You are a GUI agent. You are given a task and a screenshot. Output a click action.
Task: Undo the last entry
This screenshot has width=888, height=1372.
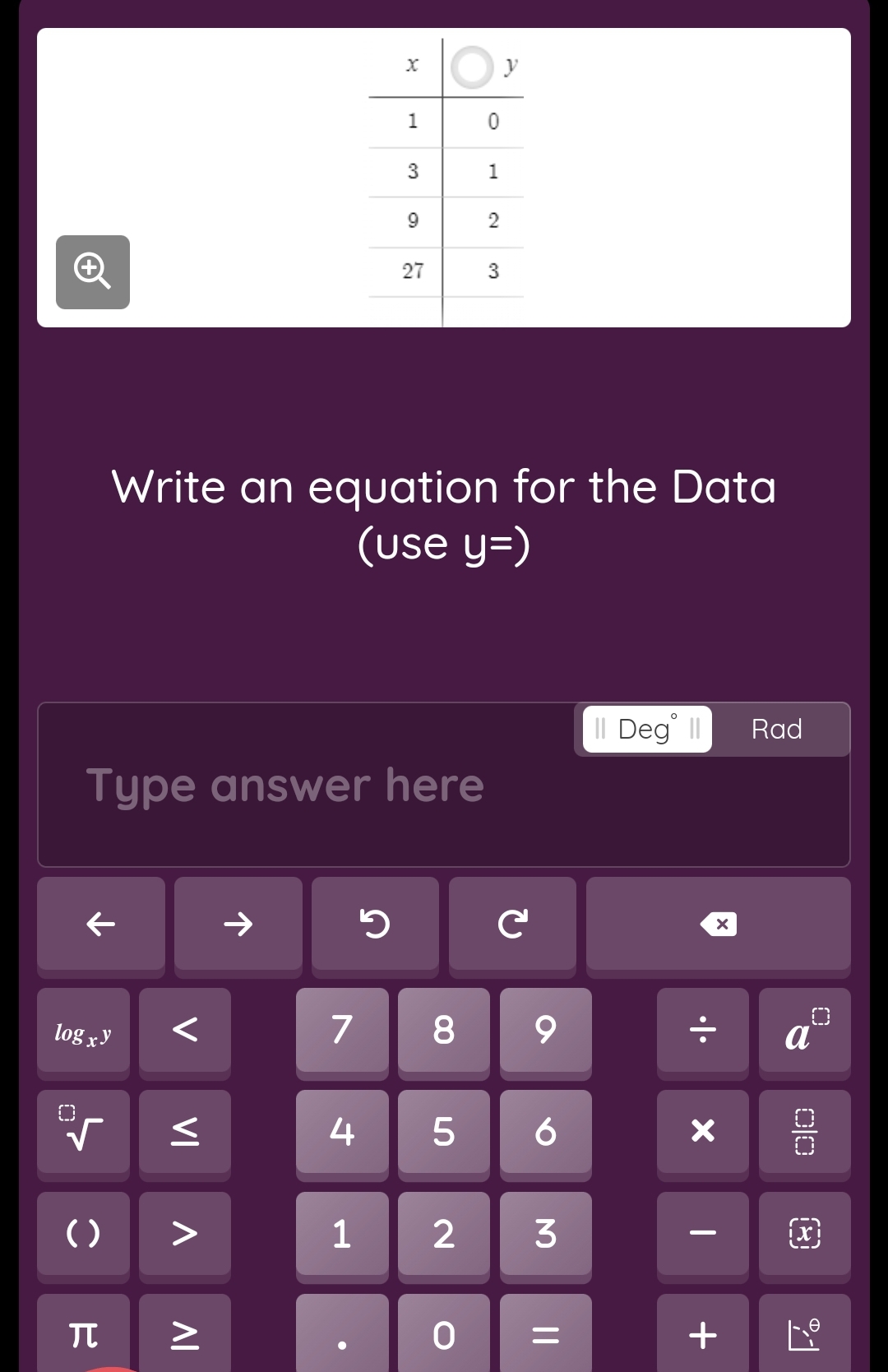point(375,924)
